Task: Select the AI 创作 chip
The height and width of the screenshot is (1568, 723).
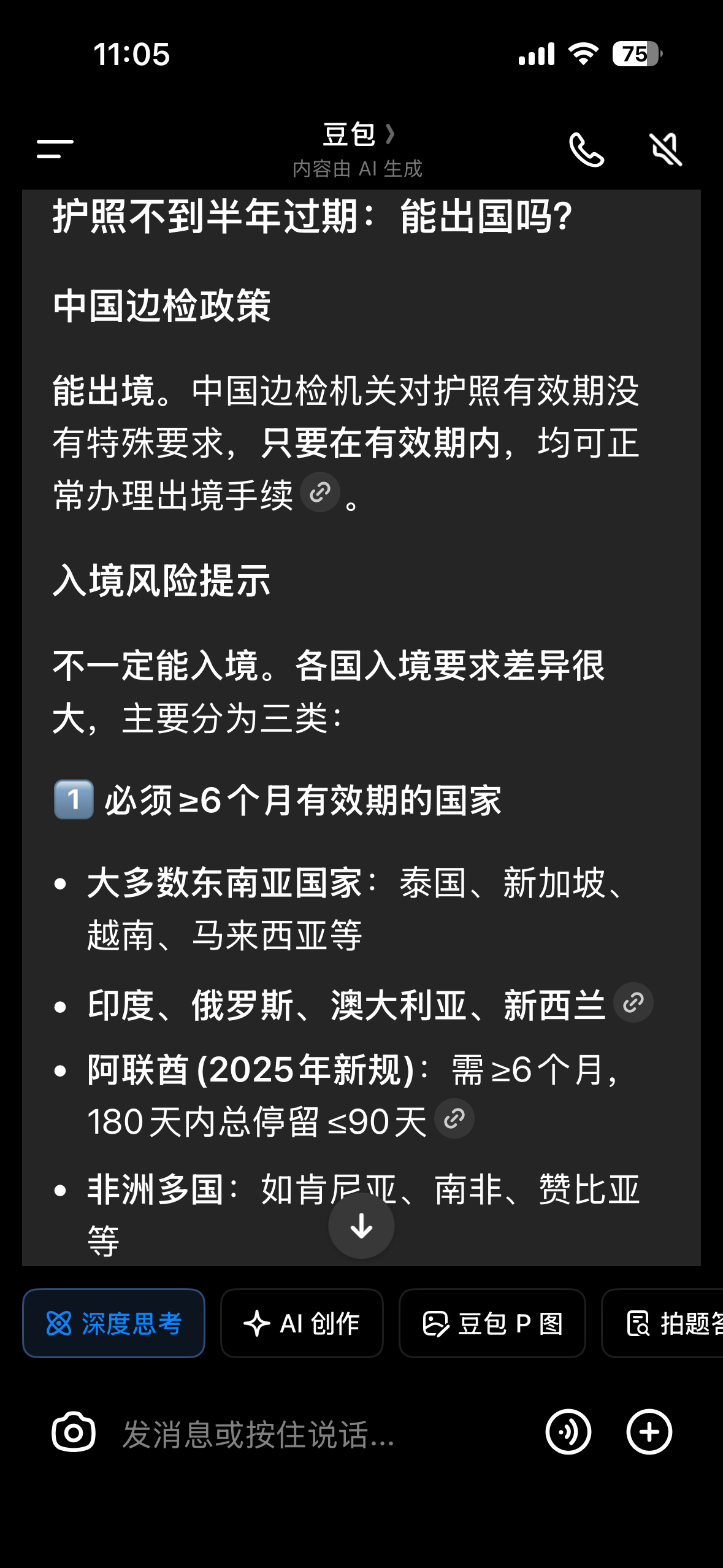Action: coord(302,1323)
